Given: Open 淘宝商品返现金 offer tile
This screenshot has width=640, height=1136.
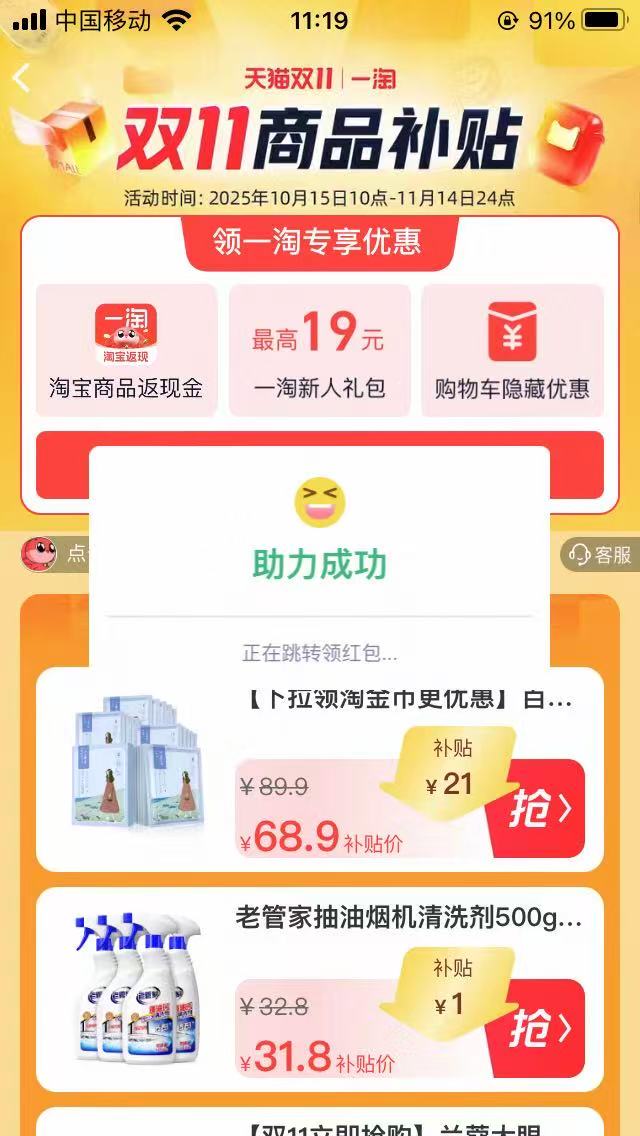Looking at the screenshot, I should [x=126, y=350].
